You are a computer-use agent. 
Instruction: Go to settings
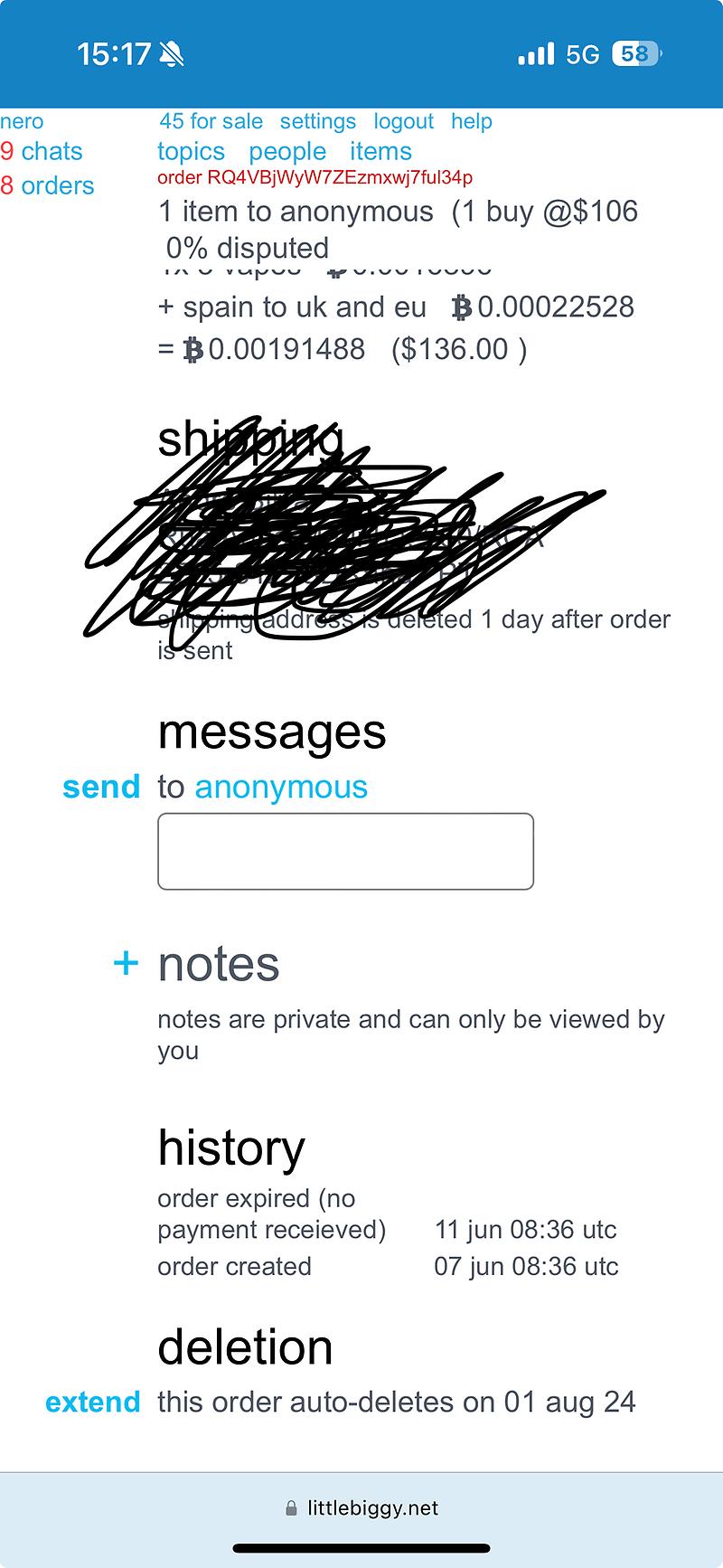coord(317,122)
